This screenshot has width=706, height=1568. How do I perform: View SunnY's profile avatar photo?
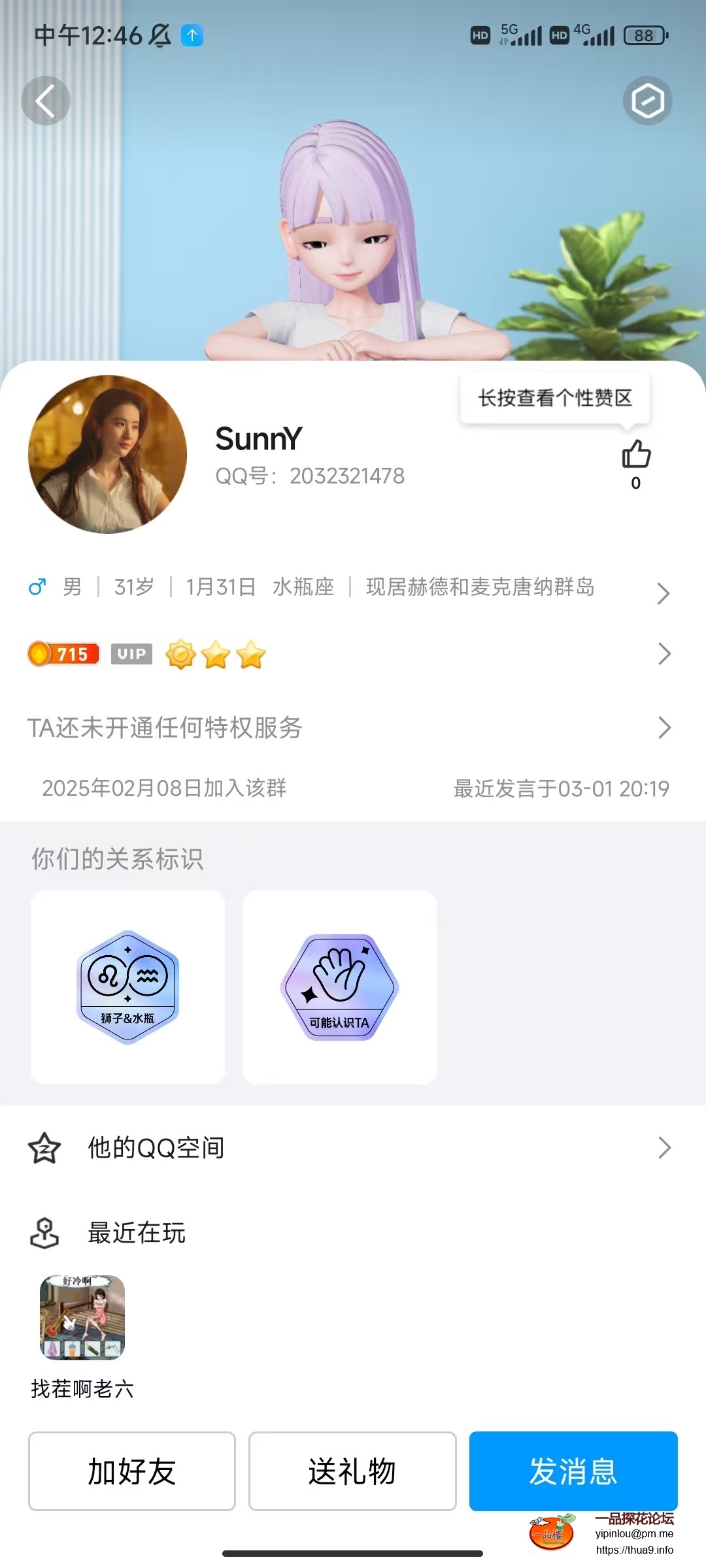(x=108, y=454)
